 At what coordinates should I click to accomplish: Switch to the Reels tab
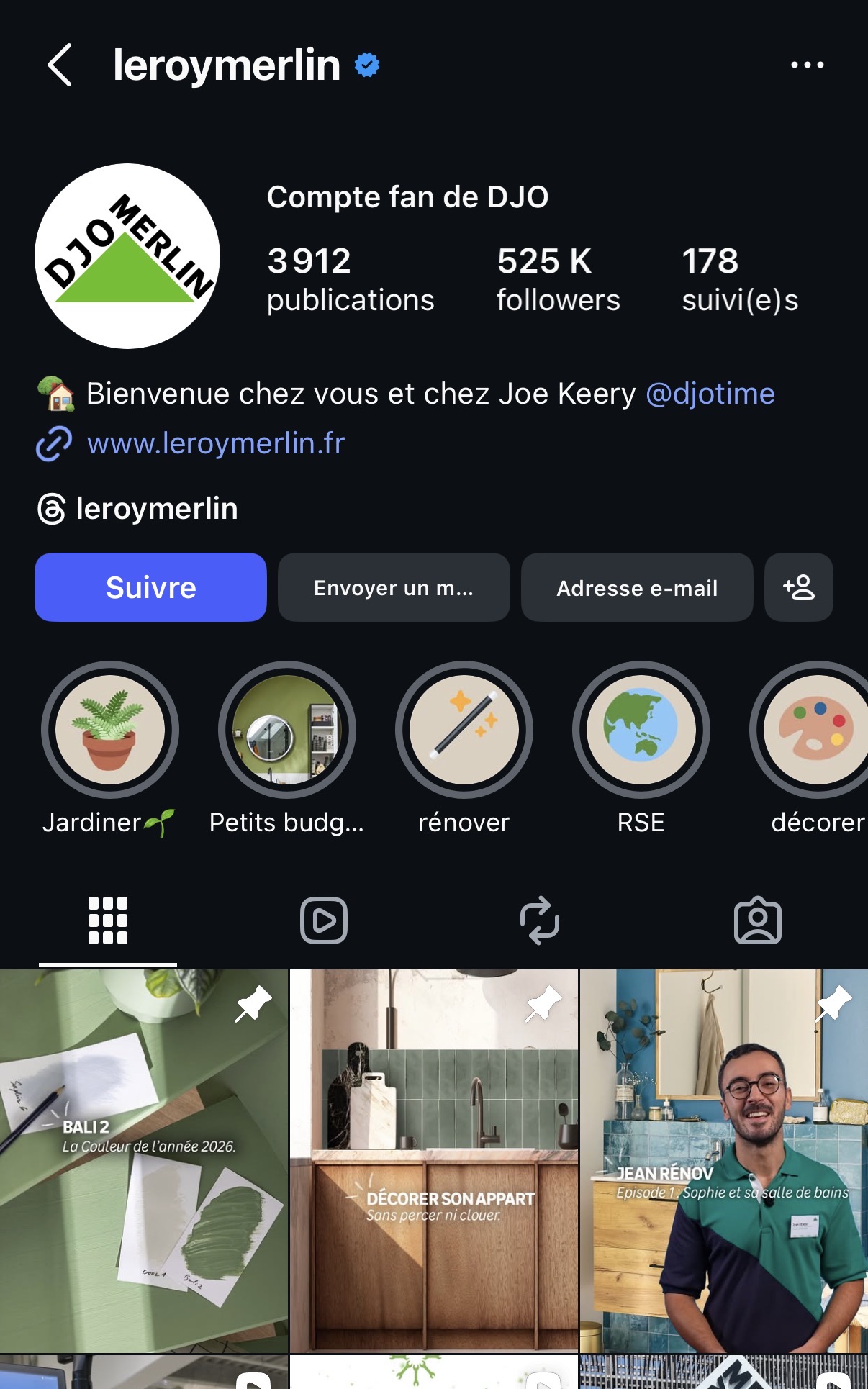coord(324,920)
